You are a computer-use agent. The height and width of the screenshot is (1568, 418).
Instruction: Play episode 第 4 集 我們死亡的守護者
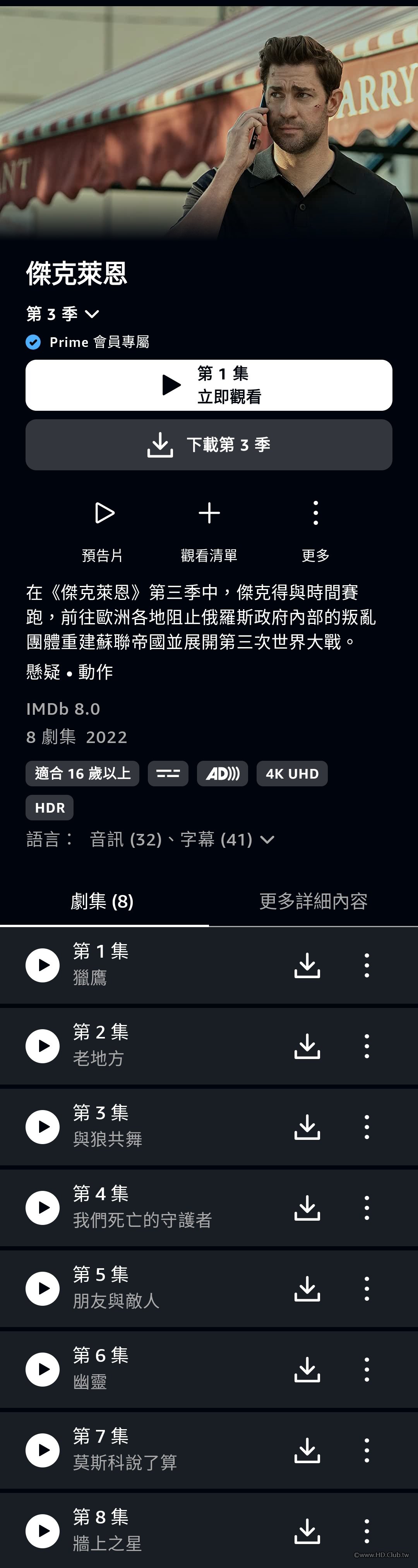pyautogui.click(x=43, y=1208)
